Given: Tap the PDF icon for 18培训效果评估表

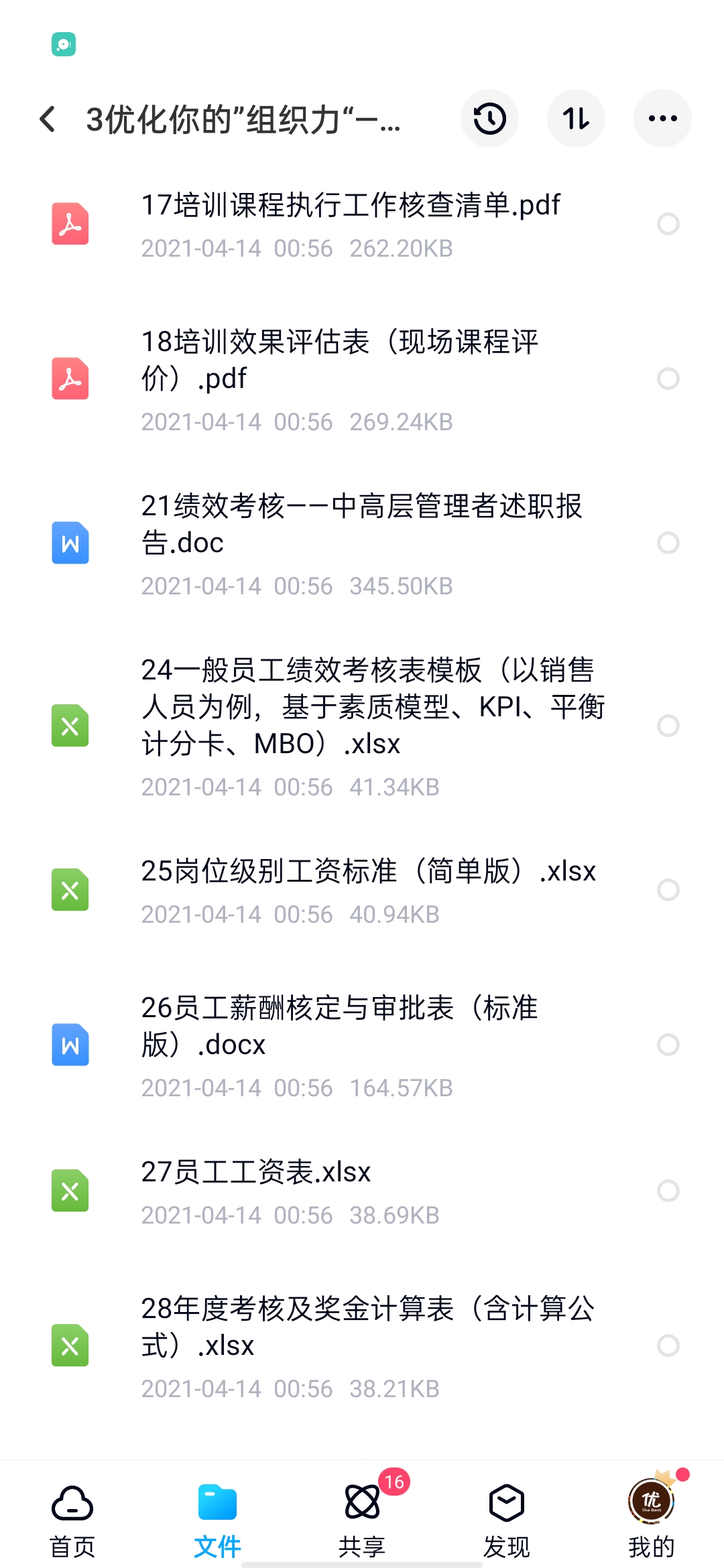Looking at the screenshot, I should (70, 379).
